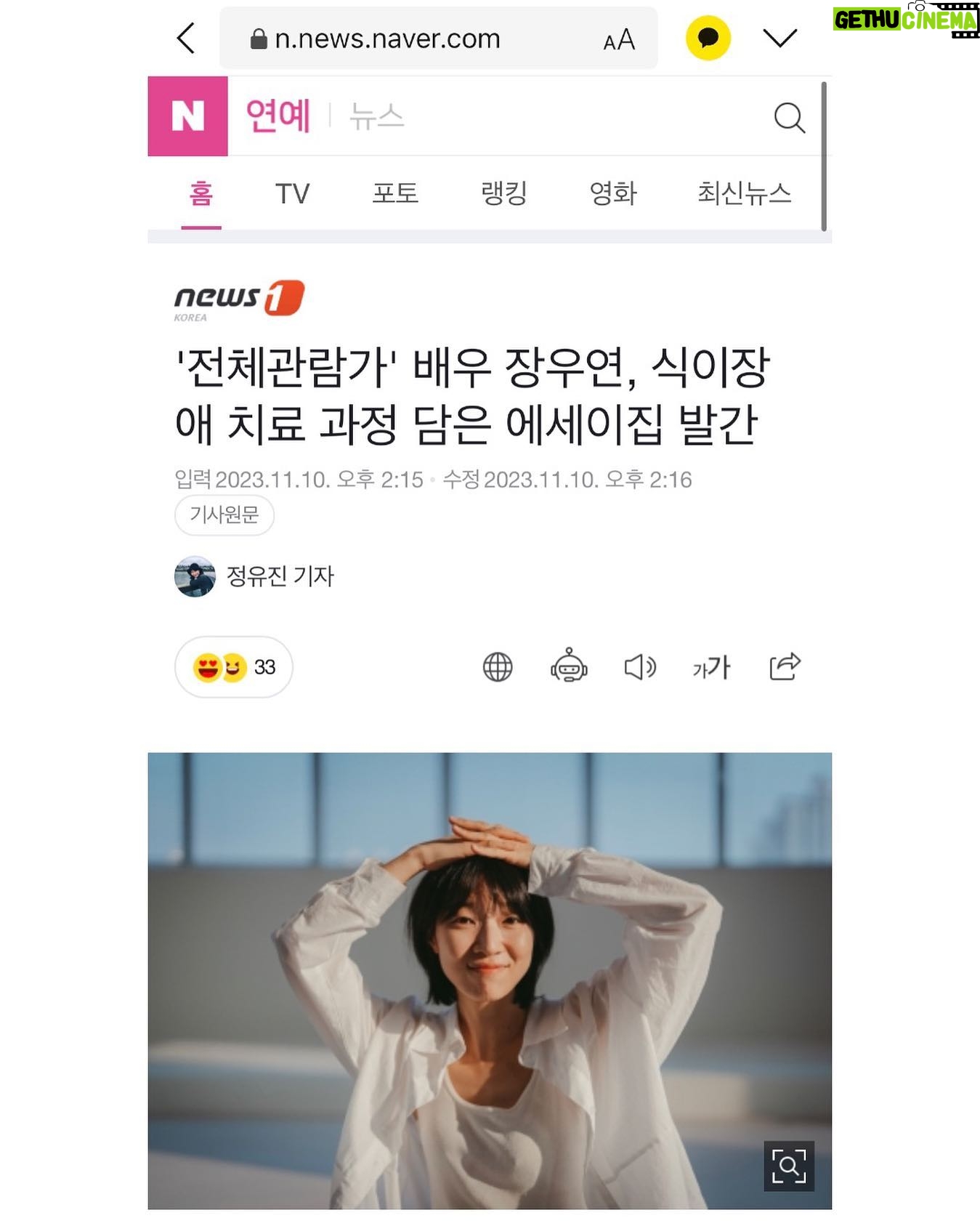Switch to the TV tab
The width and height of the screenshot is (980, 1226).
click(292, 194)
